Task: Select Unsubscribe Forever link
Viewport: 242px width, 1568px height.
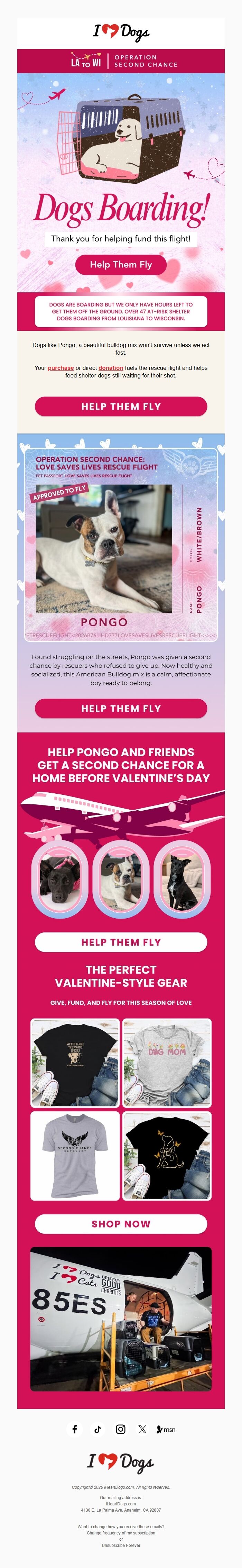Action: click(x=120, y=1545)
